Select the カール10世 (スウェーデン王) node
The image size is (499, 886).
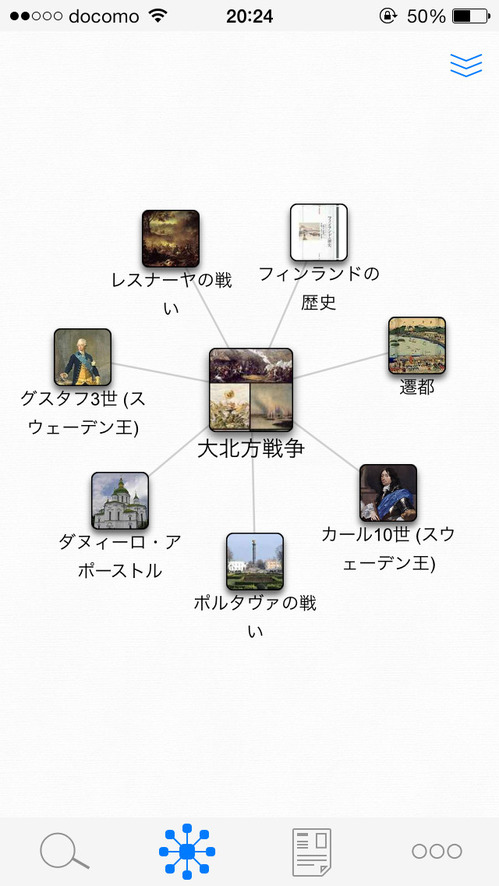click(388, 493)
